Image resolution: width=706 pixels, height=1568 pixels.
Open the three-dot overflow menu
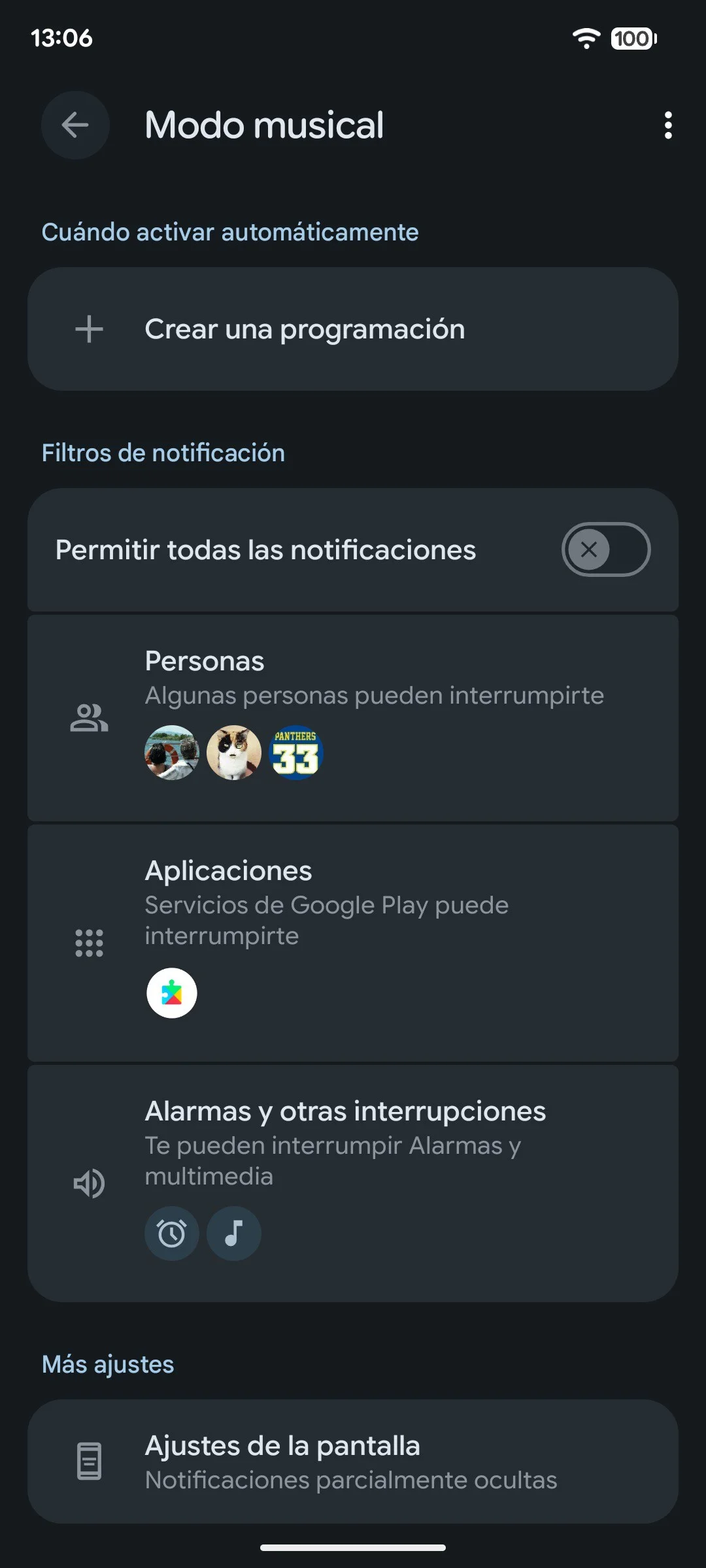[x=667, y=125]
